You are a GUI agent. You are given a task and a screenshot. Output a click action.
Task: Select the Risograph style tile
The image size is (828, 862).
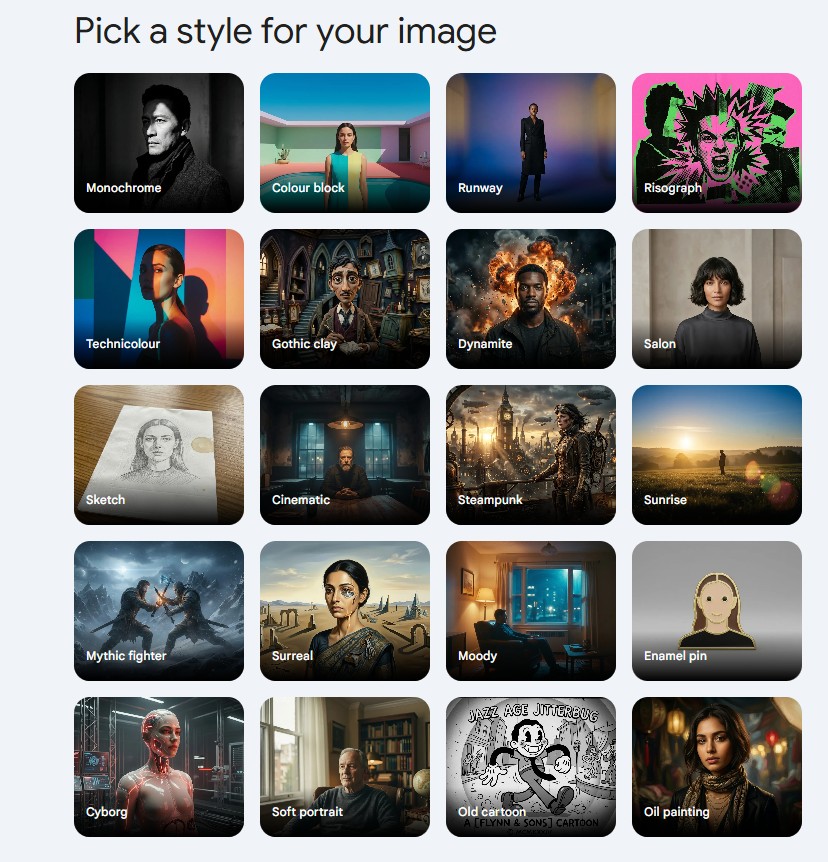717,143
